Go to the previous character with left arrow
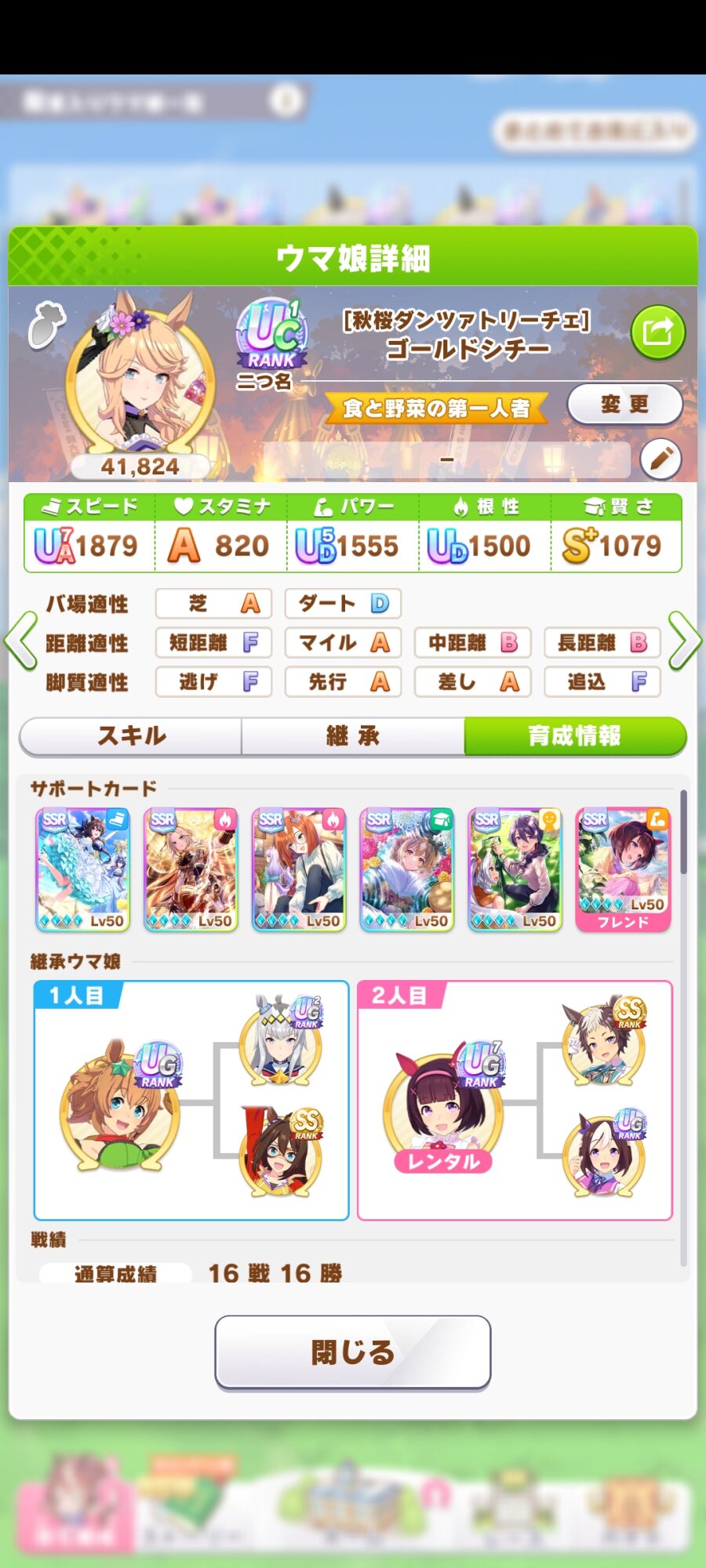 tap(21, 641)
